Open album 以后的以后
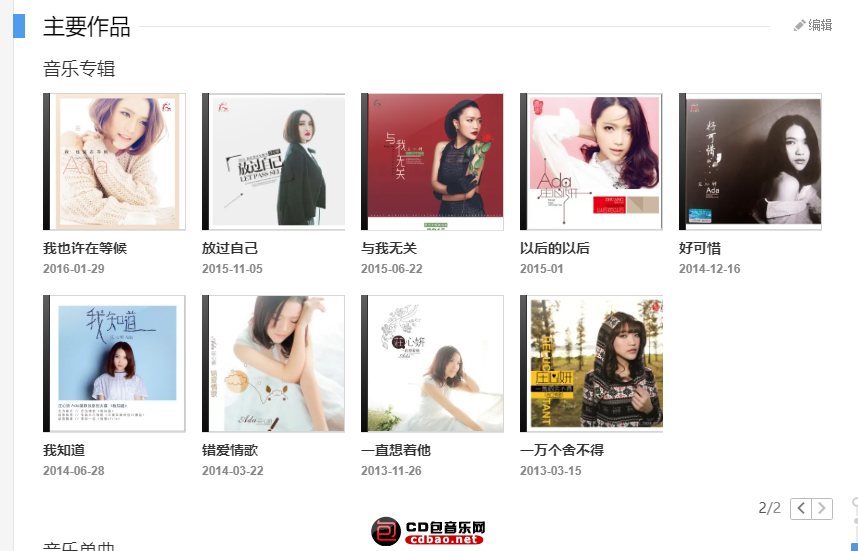Image resolution: width=858 pixels, height=551 pixels. click(x=591, y=162)
